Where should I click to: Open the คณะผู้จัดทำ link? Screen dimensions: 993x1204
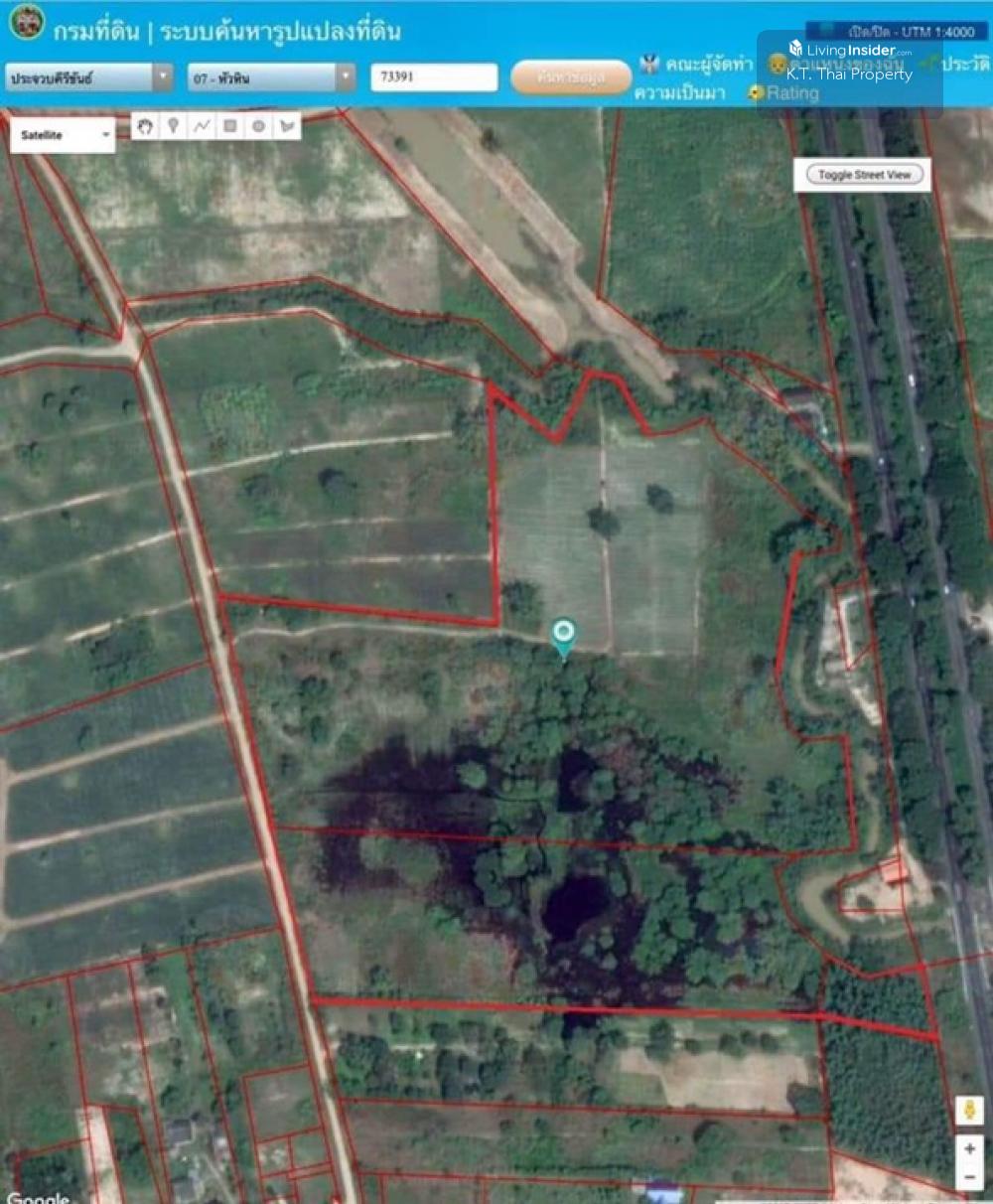(707, 65)
